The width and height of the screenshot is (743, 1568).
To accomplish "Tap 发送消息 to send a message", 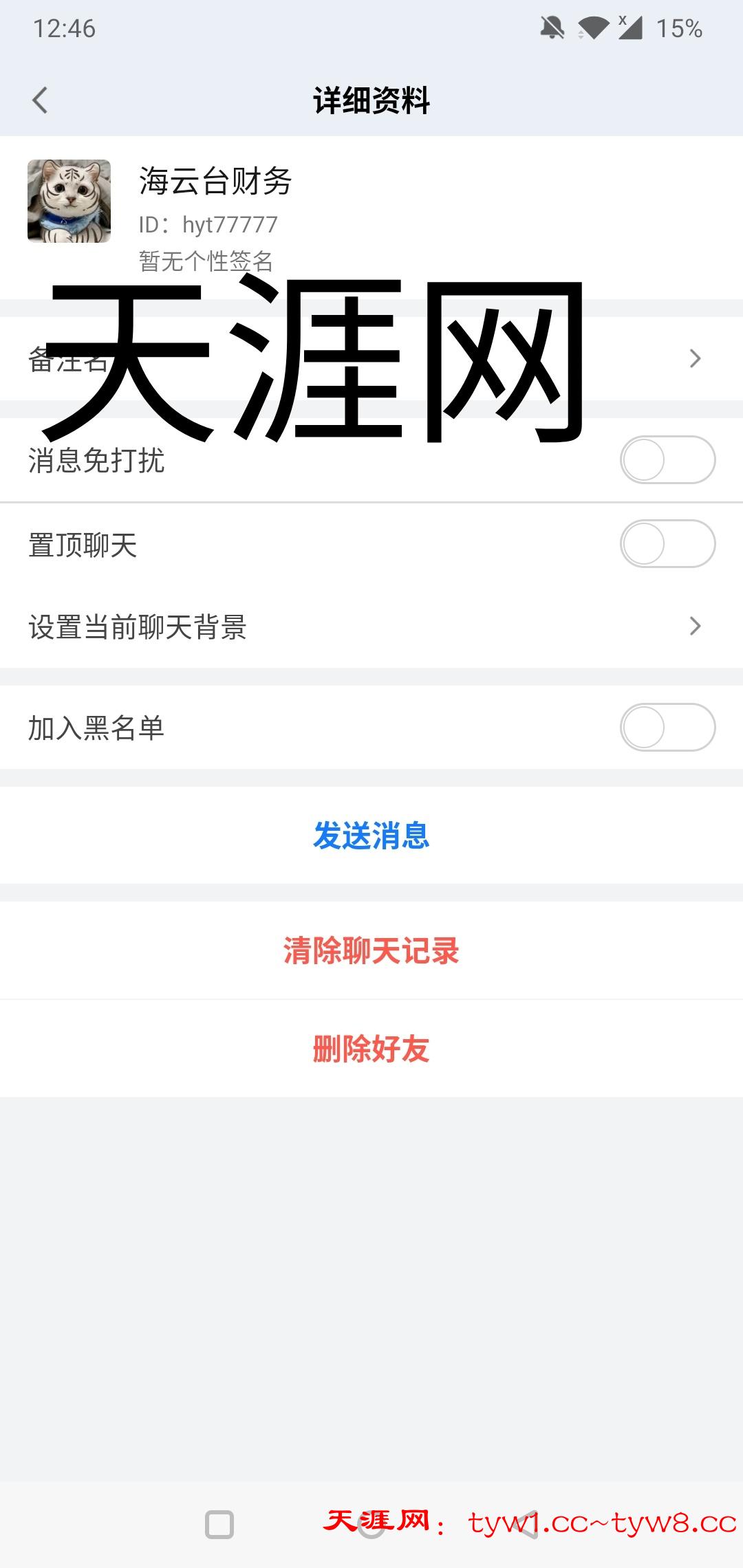I will [x=371, y=836].
